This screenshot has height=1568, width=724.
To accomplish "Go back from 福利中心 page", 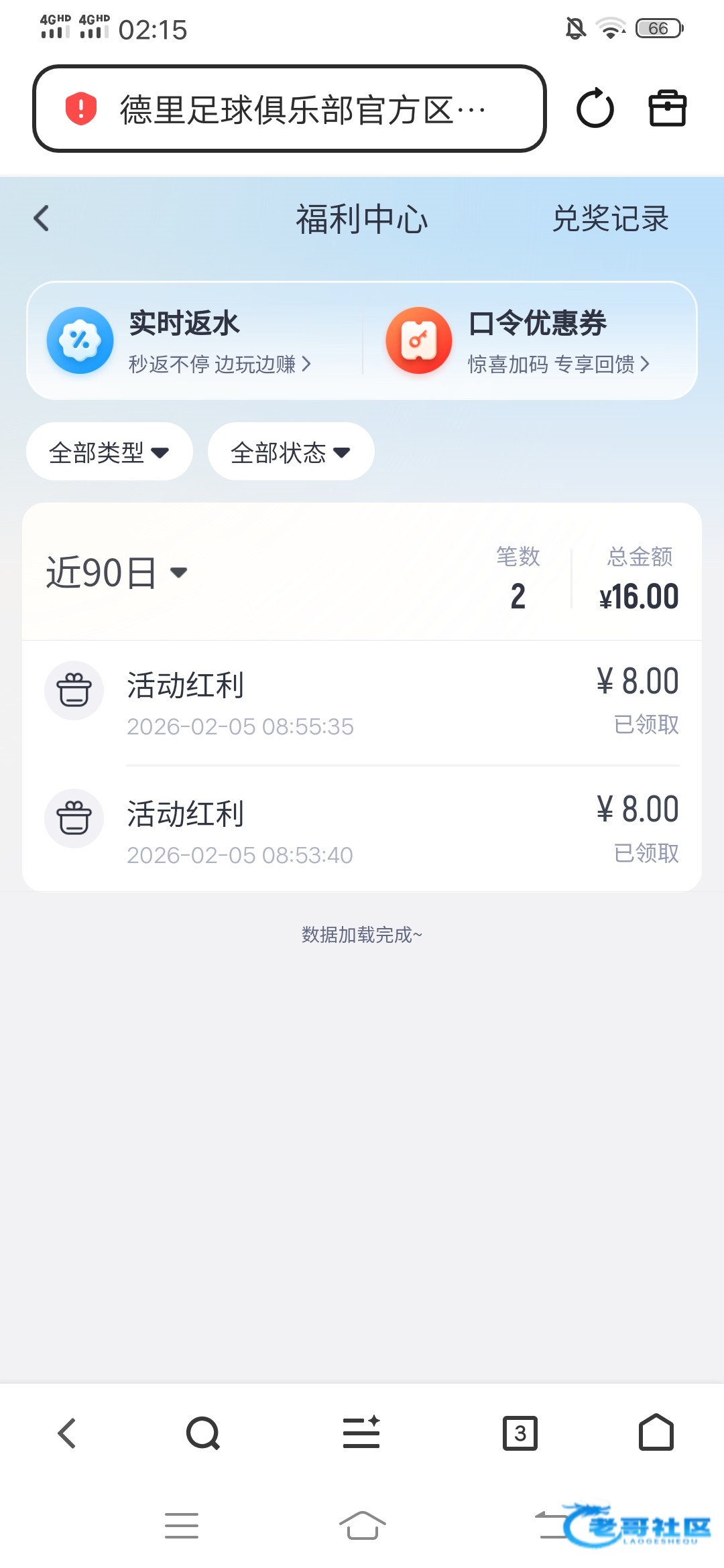I will (x=42, y=218).
